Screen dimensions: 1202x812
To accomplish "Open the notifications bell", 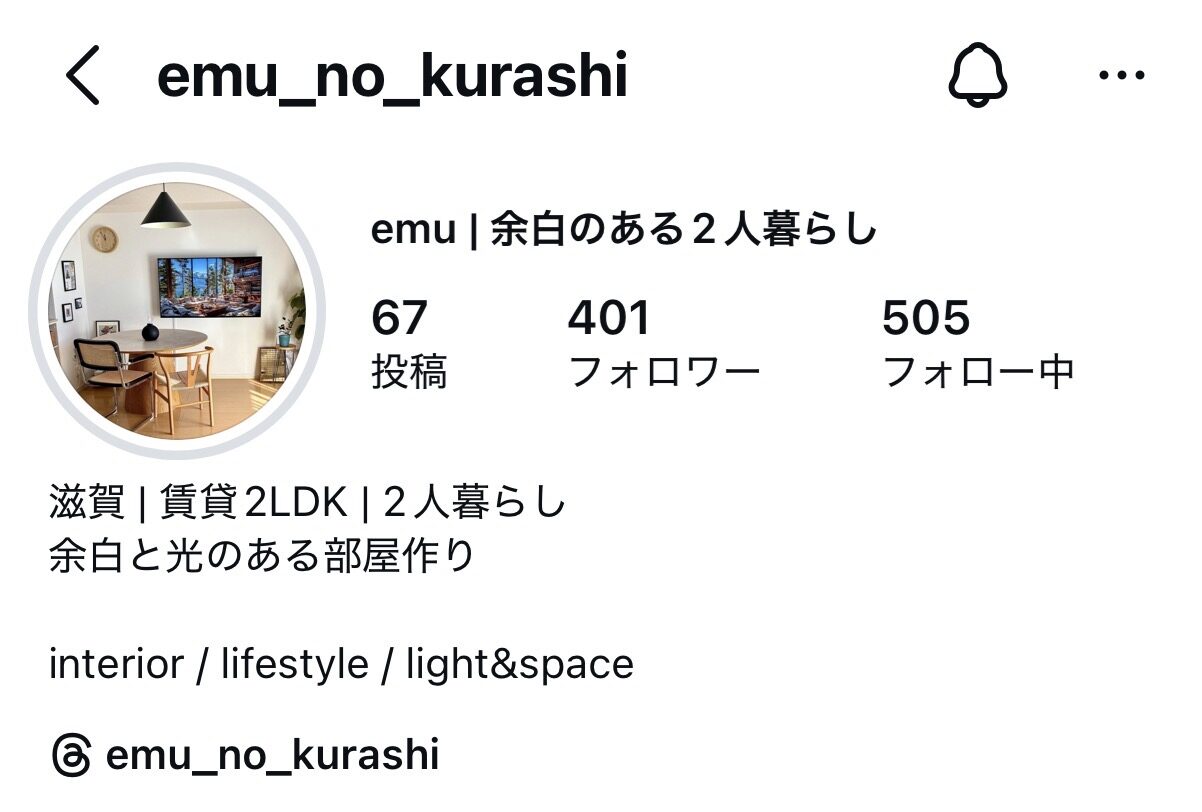I will [977, 76].
